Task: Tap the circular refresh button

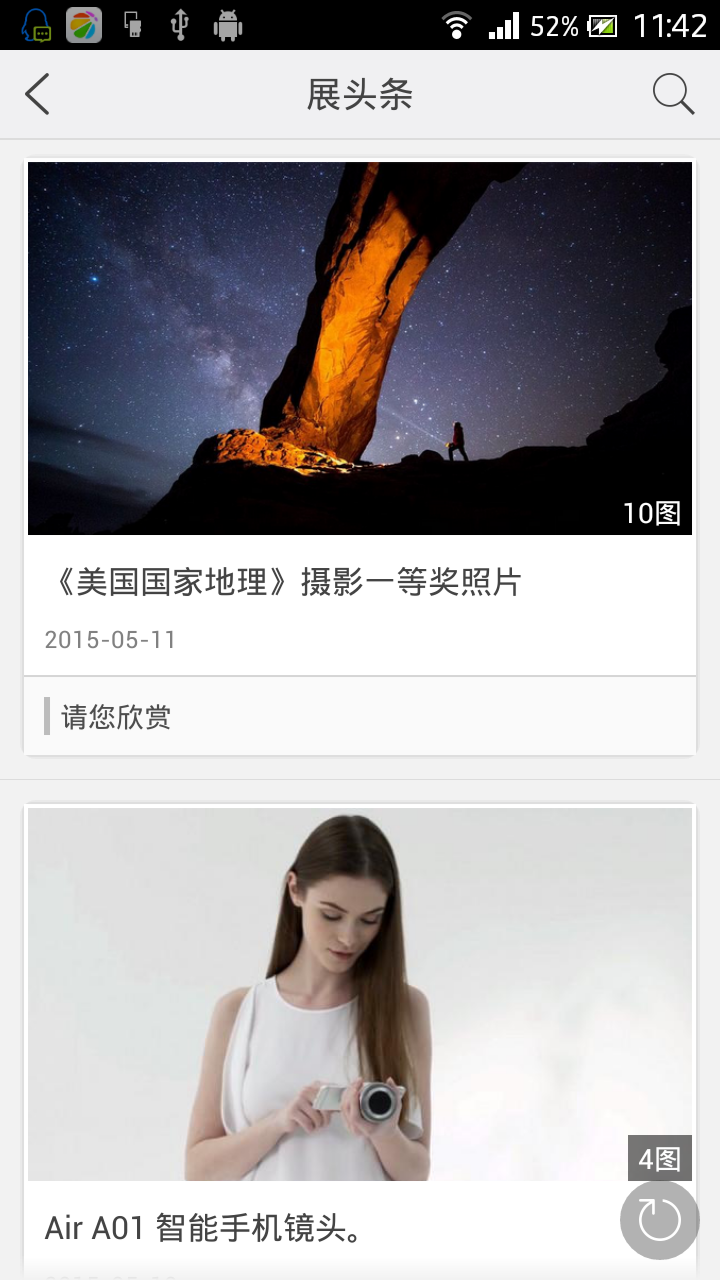Action: tap(659, 1219)
